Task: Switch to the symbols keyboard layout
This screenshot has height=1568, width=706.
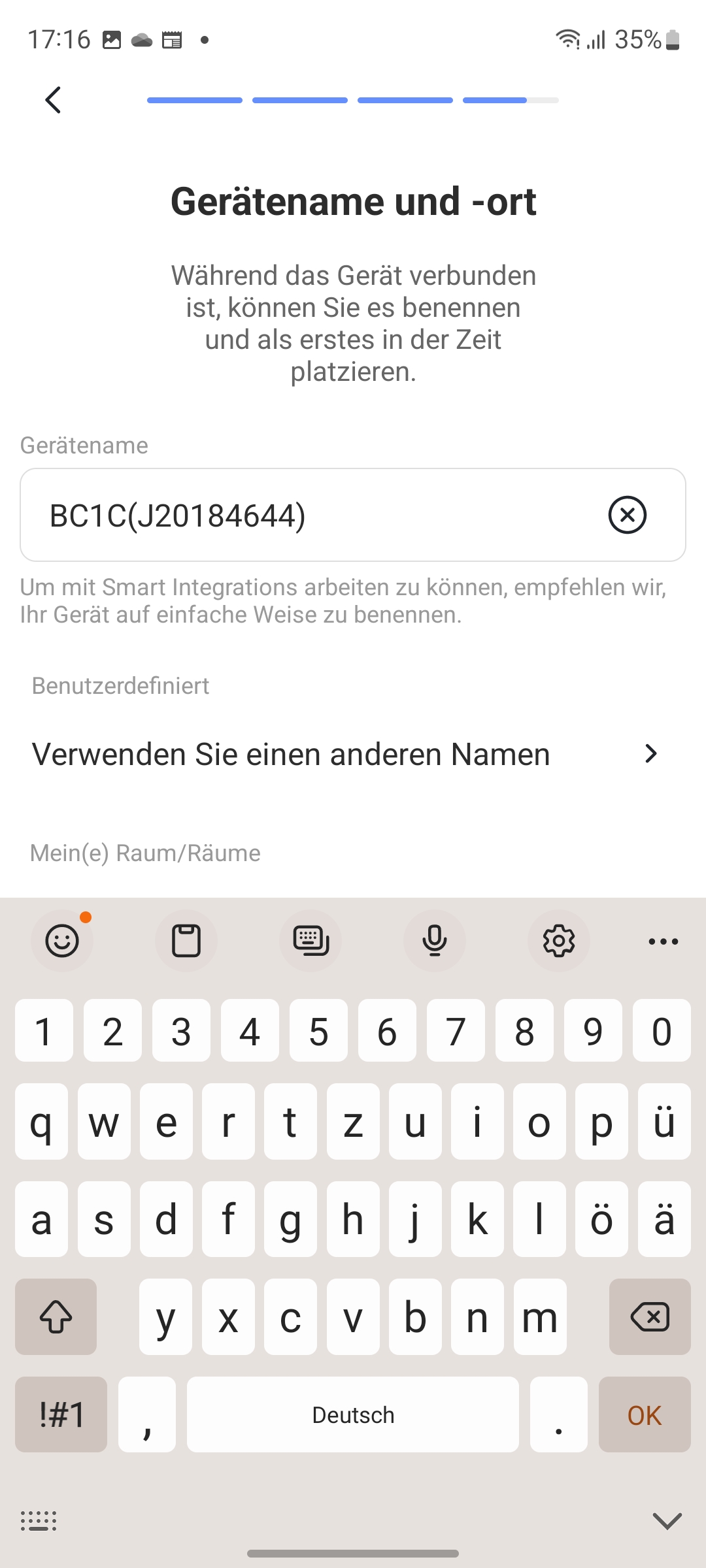Action: coord(61,1414)
